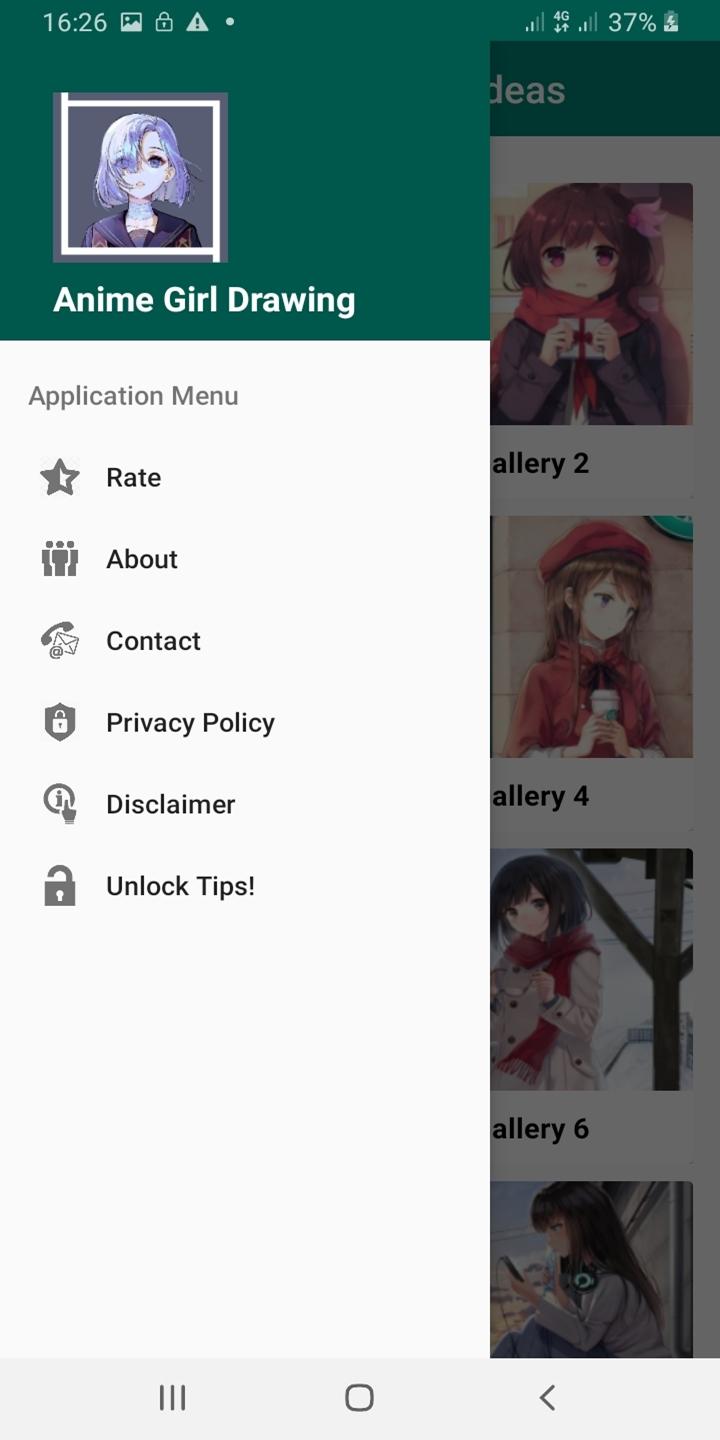Select Contact from the drawer

[152, 641]
